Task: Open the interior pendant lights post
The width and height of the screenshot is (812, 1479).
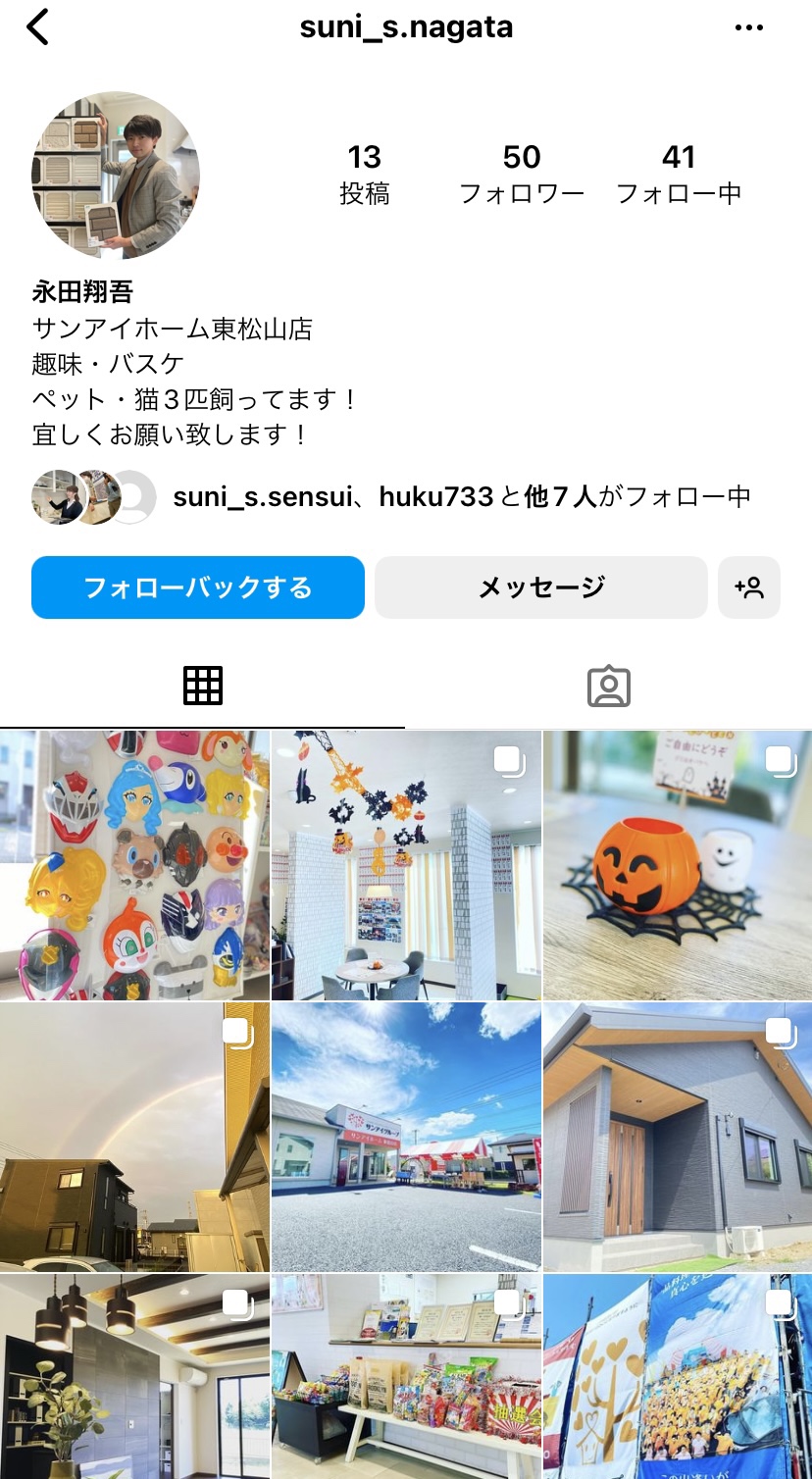Action: coord(134,1377)
